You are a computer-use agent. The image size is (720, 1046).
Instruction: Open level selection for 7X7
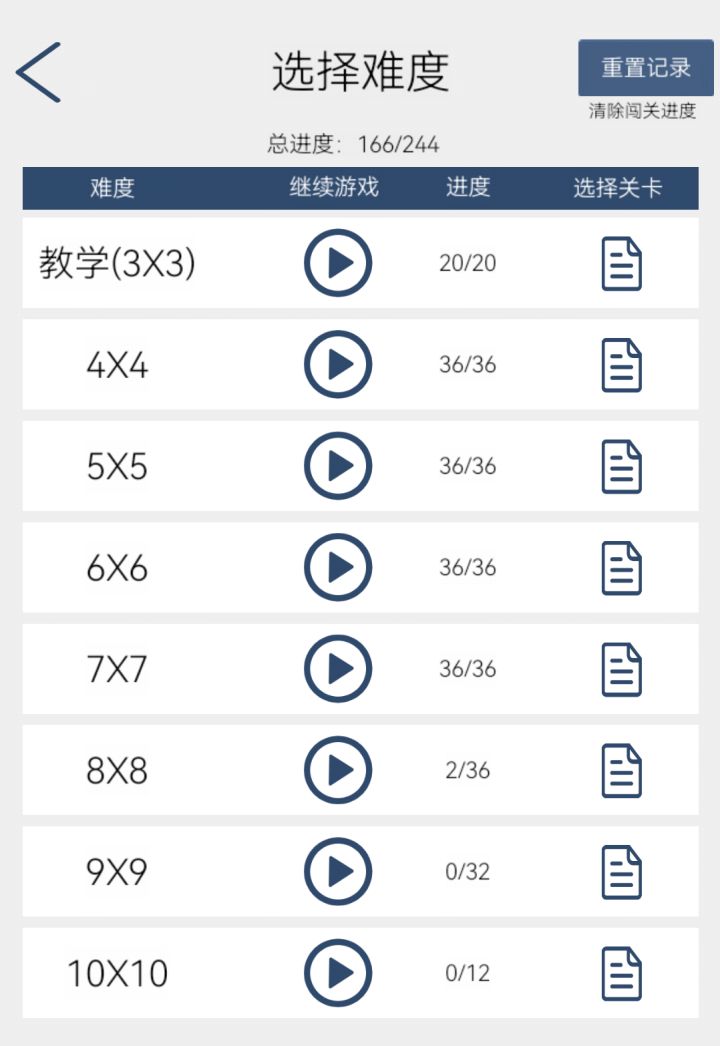point(621,669)
